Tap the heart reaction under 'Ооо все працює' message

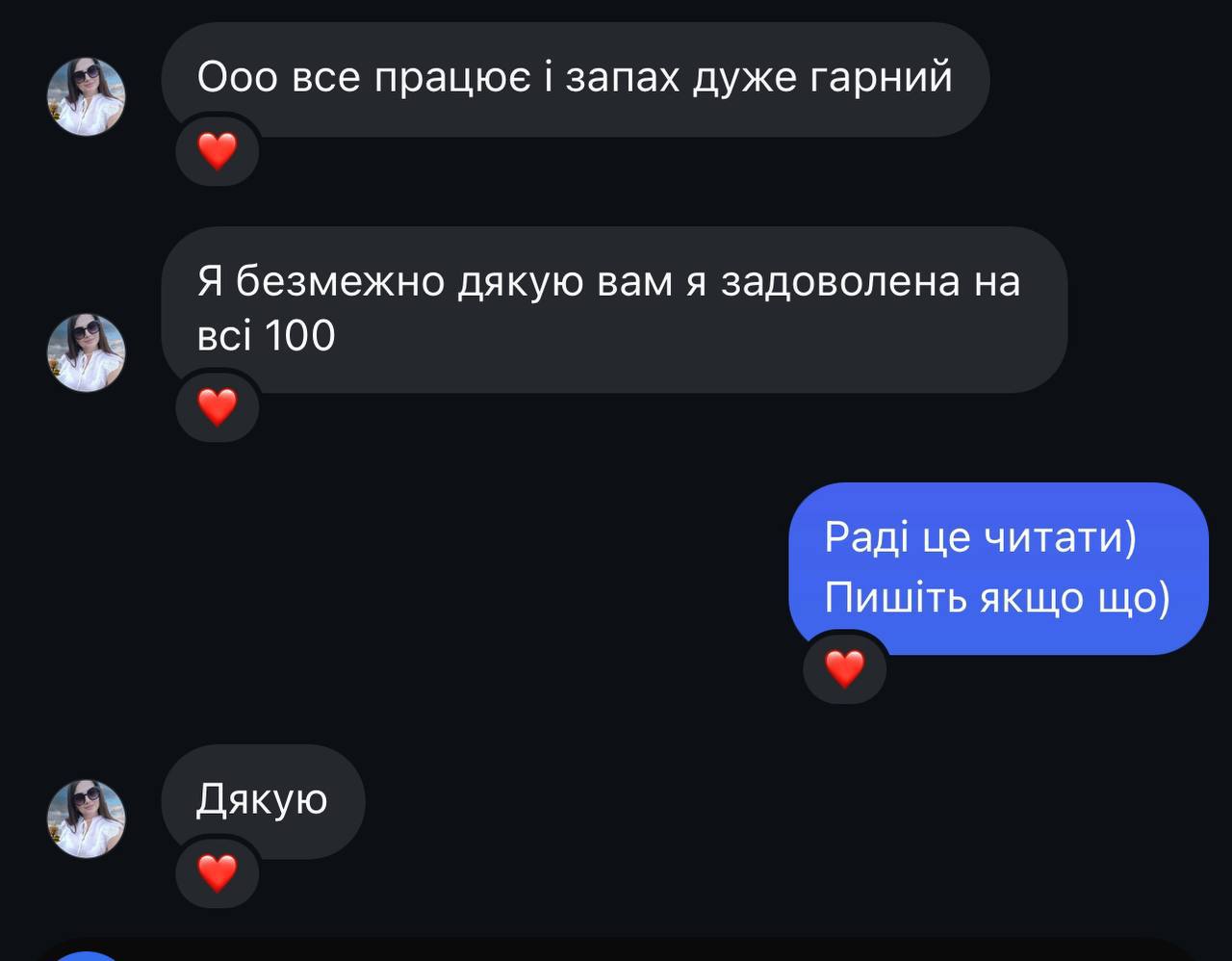(217, 151)
